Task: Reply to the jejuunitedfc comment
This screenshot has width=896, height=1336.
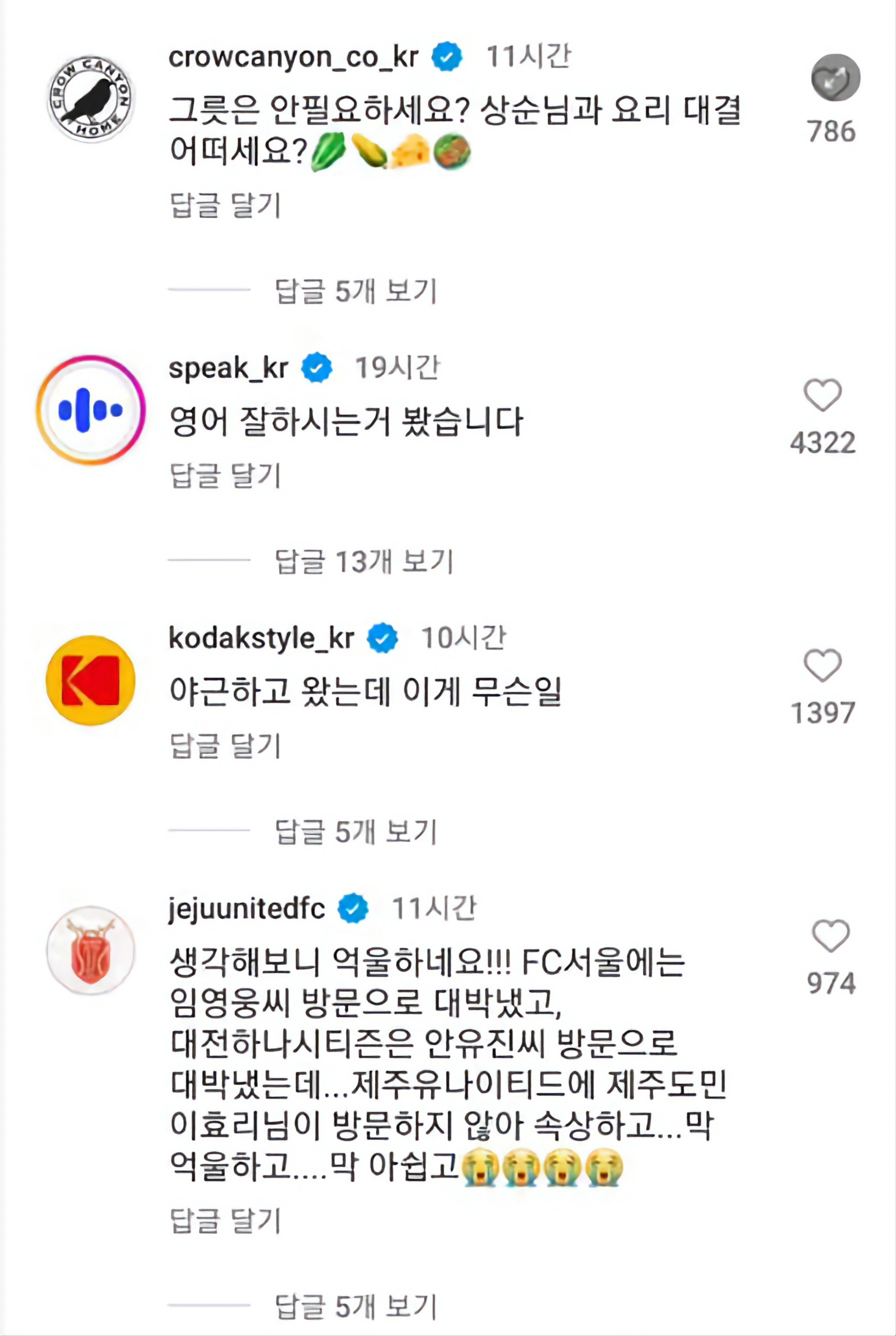Action: [225, 1221]
